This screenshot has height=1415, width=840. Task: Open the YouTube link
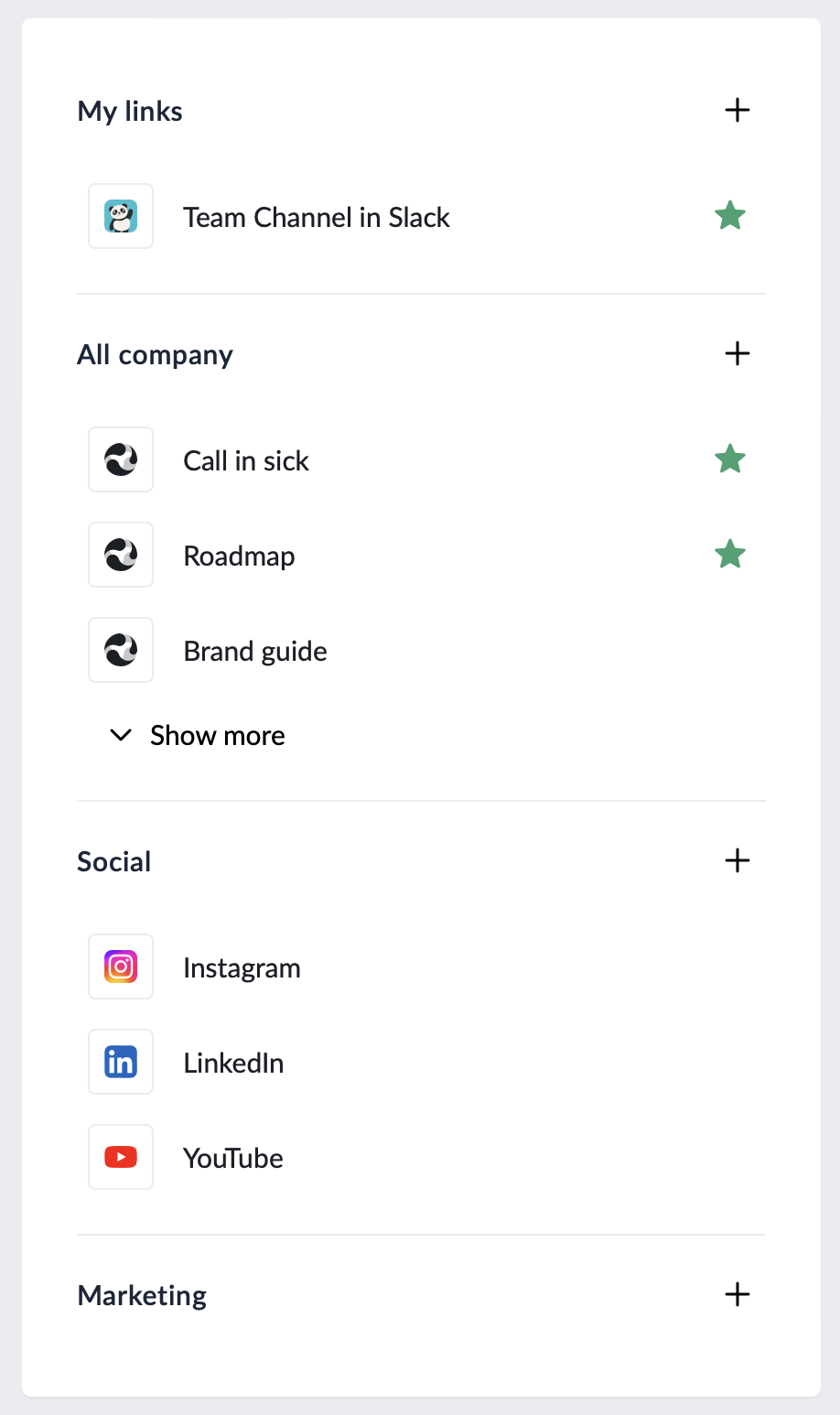233,1156
